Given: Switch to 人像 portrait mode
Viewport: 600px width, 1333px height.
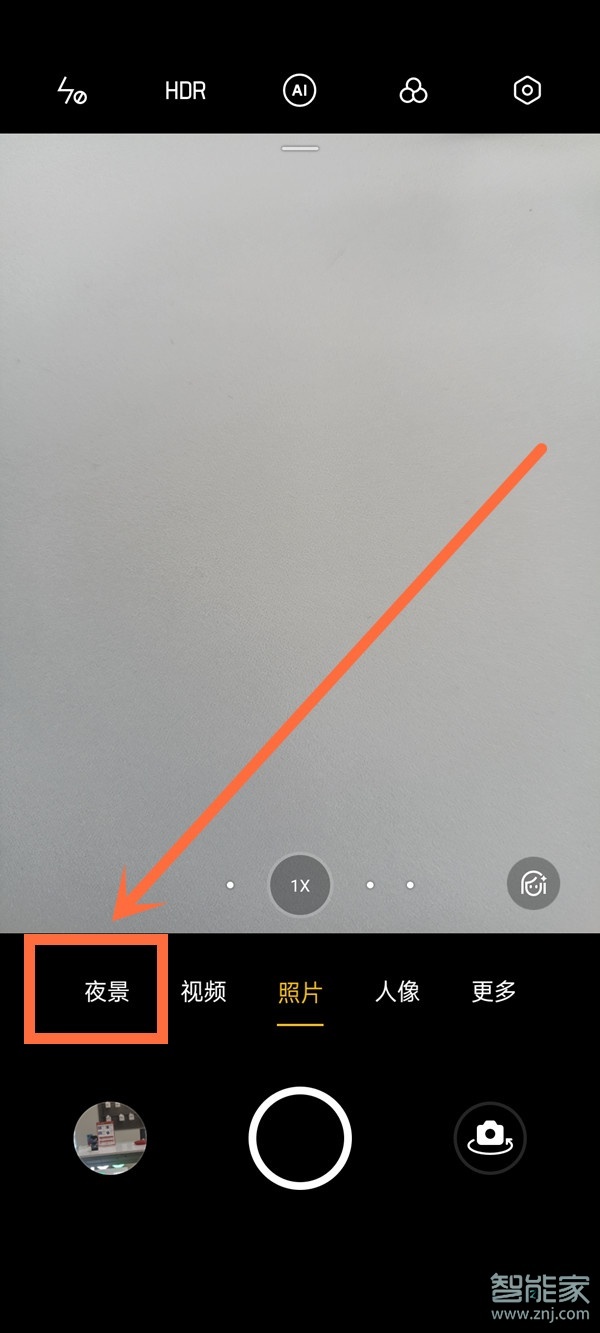Looking at the screenshot, I should pos(397,992).
